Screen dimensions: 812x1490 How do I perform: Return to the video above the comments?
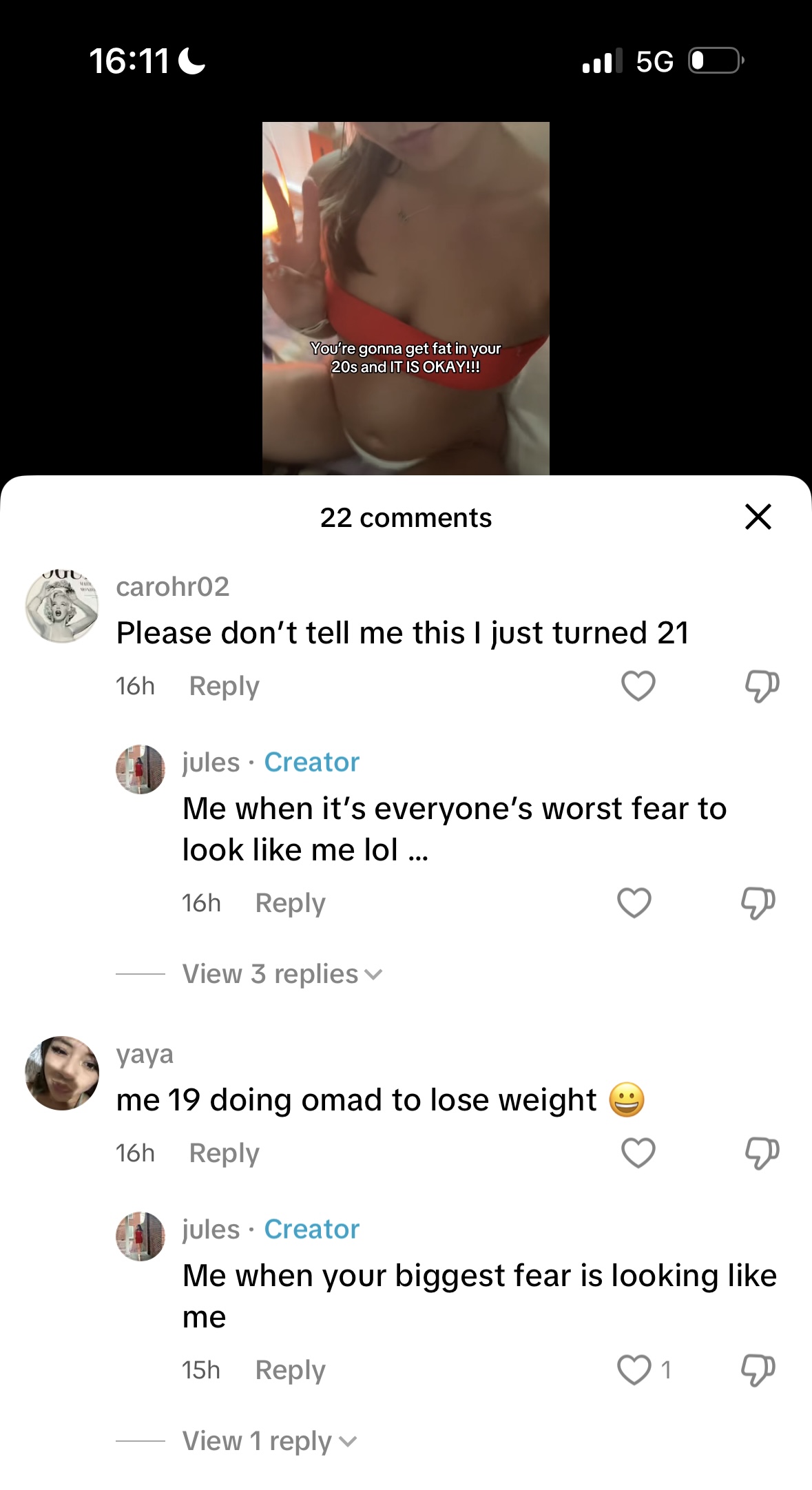(406, 298)
